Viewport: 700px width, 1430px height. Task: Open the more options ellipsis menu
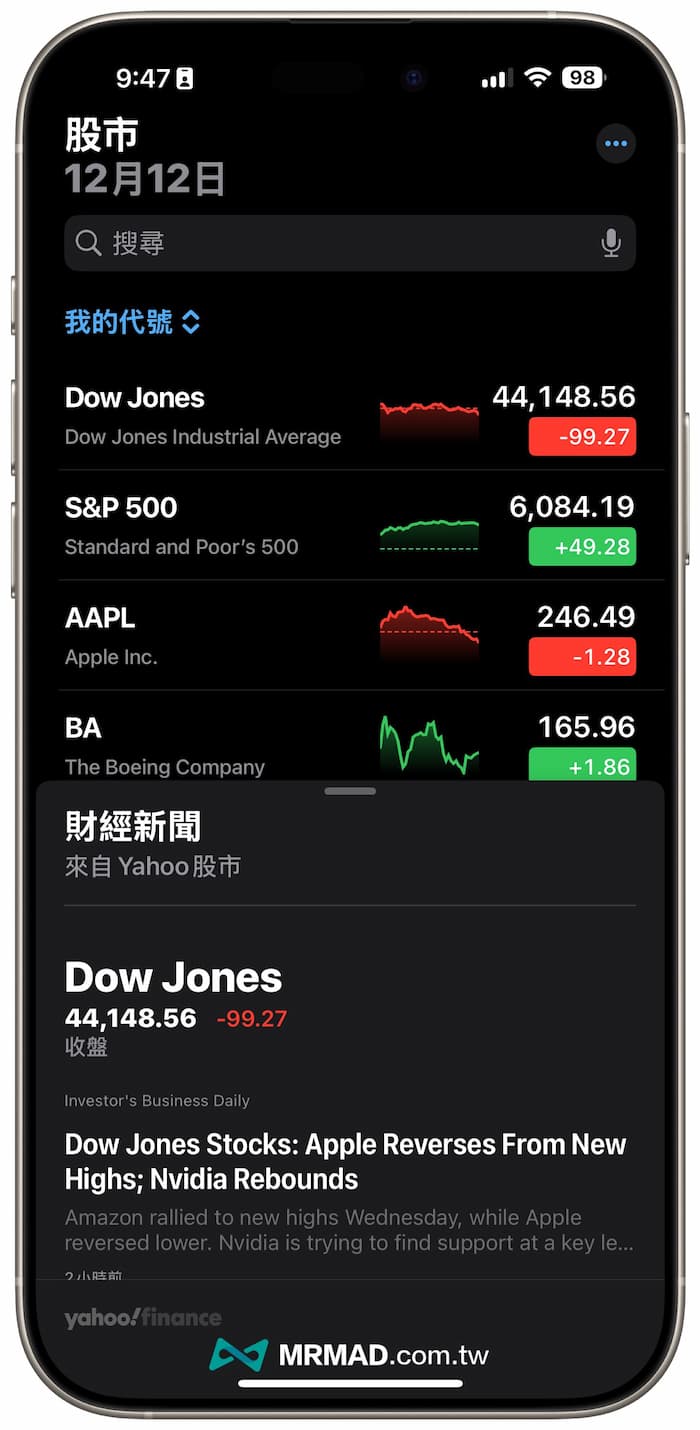(x=616, y=144)
